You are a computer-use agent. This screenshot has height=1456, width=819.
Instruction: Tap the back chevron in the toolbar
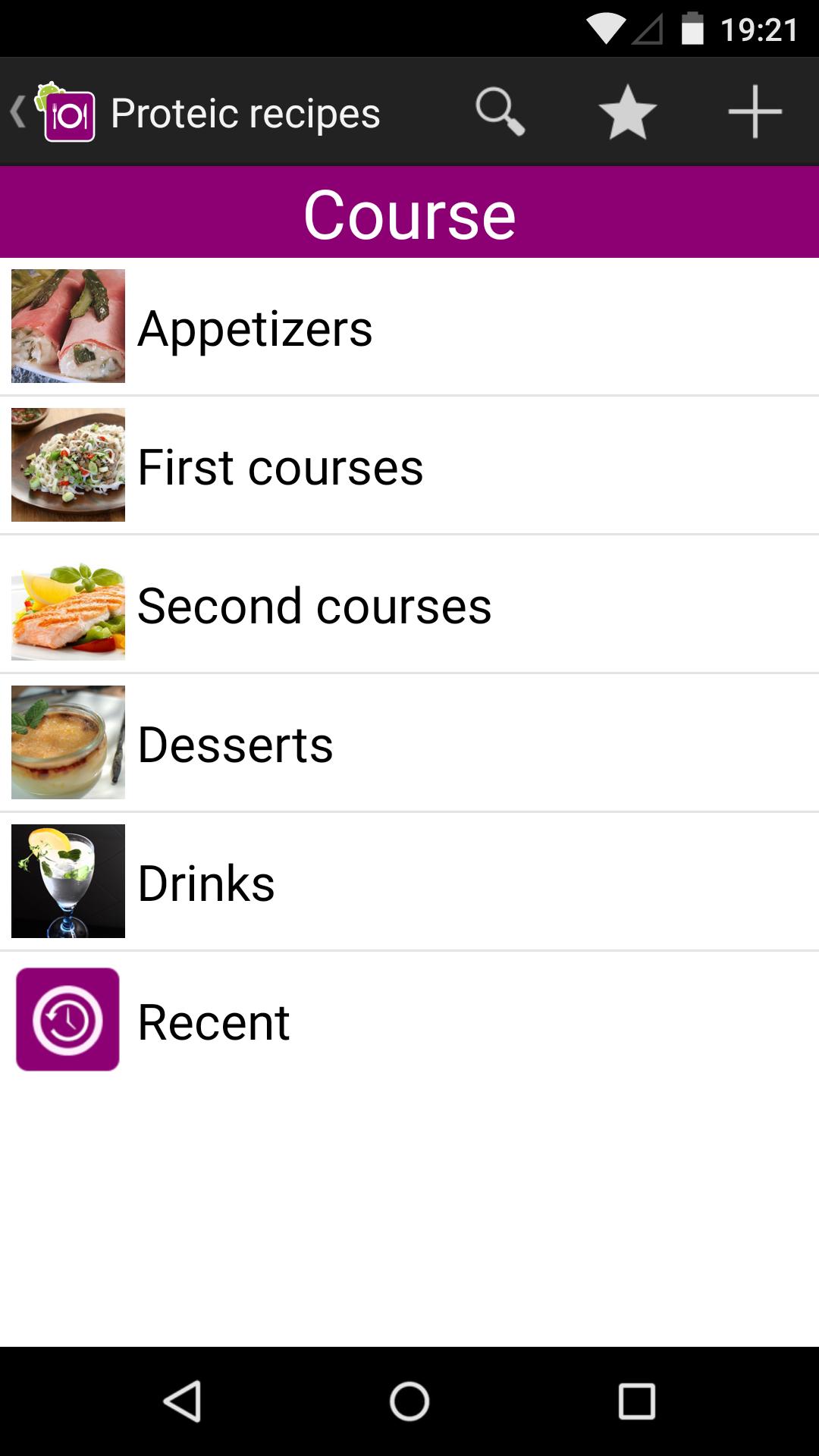[x=17, y=111]
